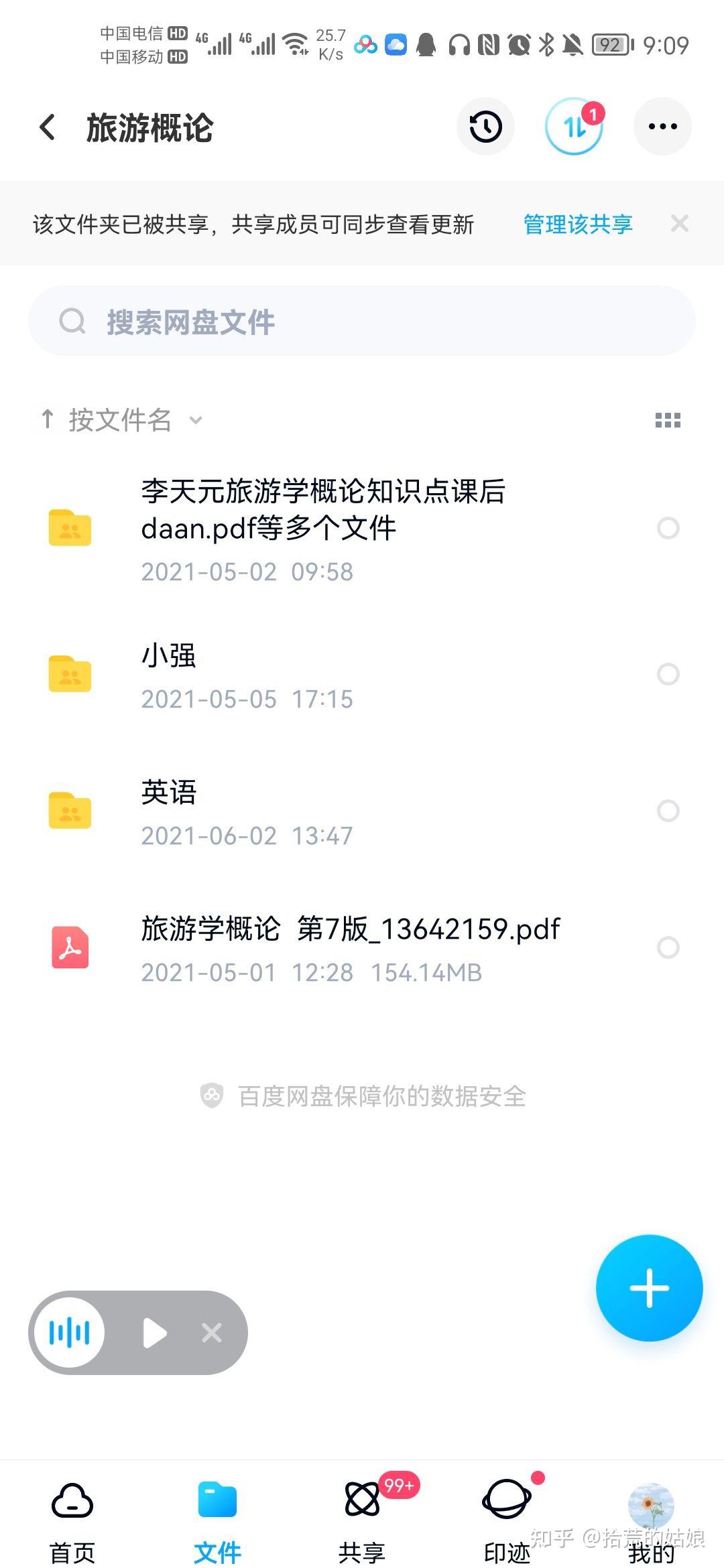The width and height of the screenshot is (724, 1568).
Task: Open the three-dot overflow menu
Action: 662,127
